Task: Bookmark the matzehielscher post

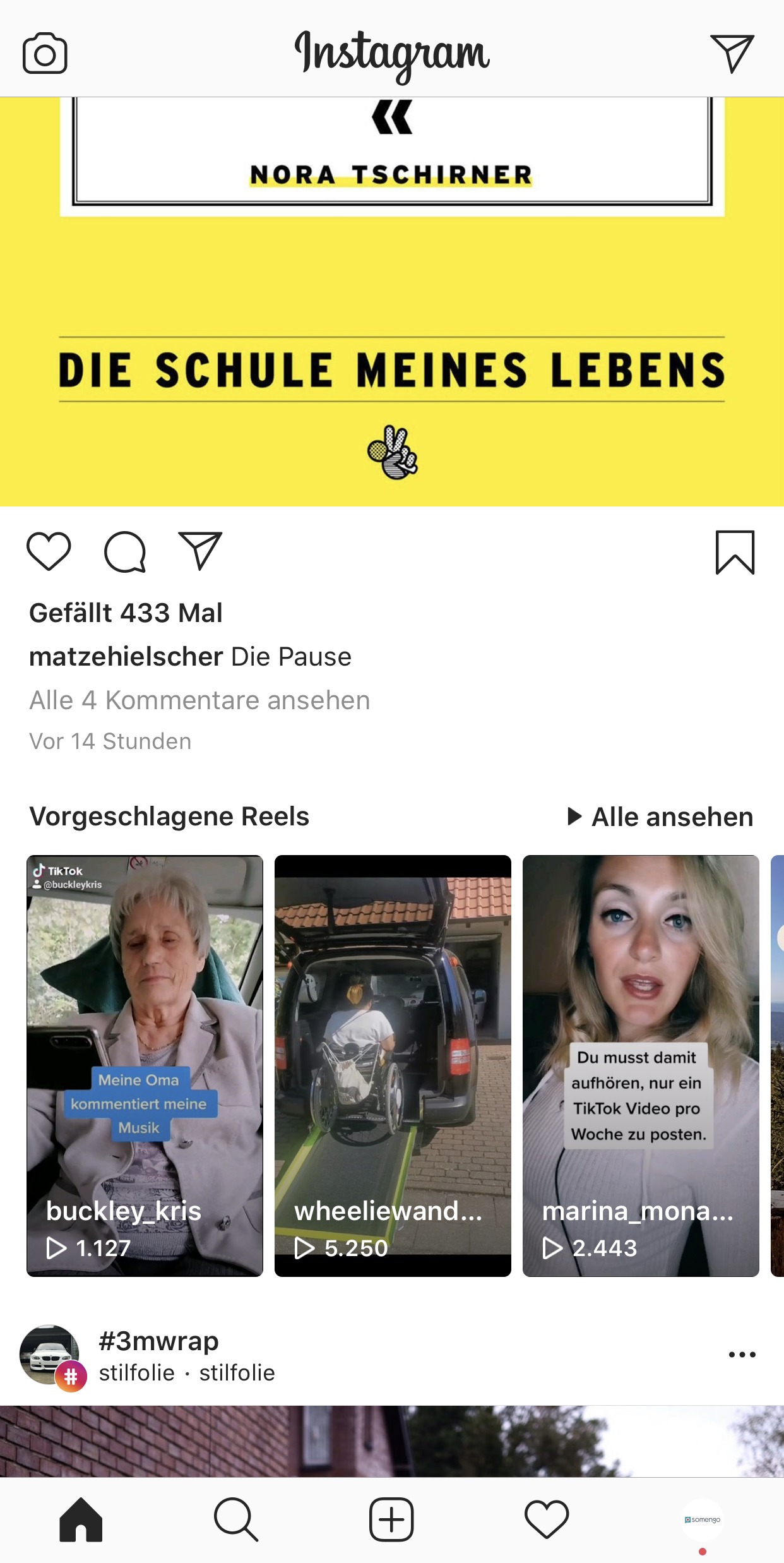Action: 735,553
